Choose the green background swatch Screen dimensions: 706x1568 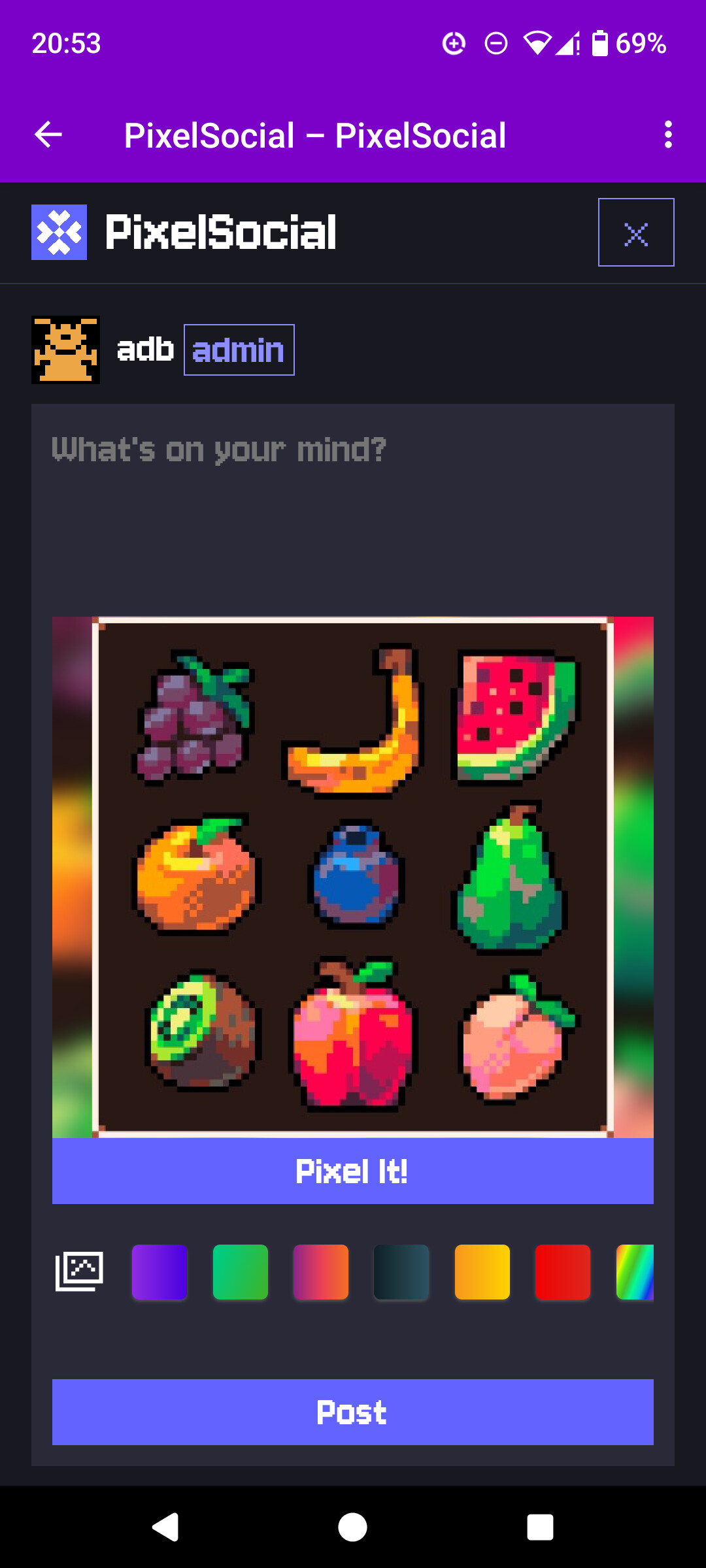(x=241, y=1271)
